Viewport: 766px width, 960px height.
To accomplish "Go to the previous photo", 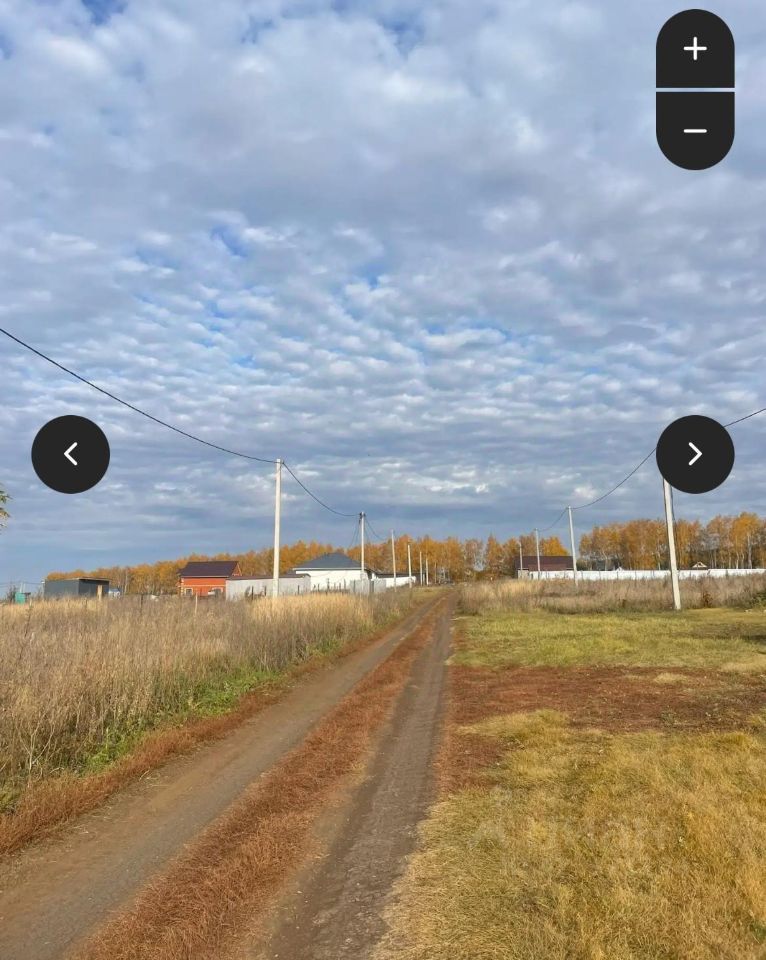I will click(70, 454).
